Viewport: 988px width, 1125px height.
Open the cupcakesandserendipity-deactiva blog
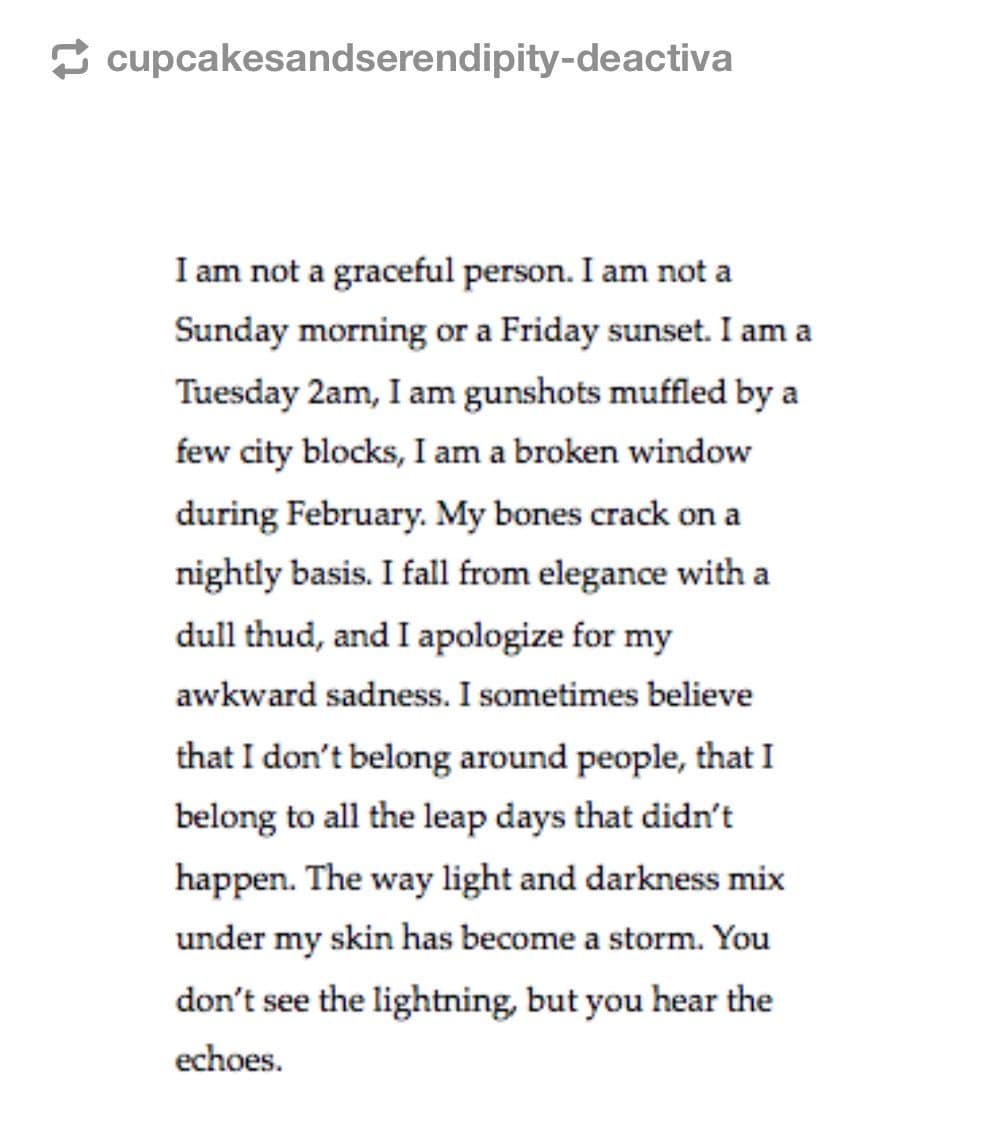coord(419,59)
